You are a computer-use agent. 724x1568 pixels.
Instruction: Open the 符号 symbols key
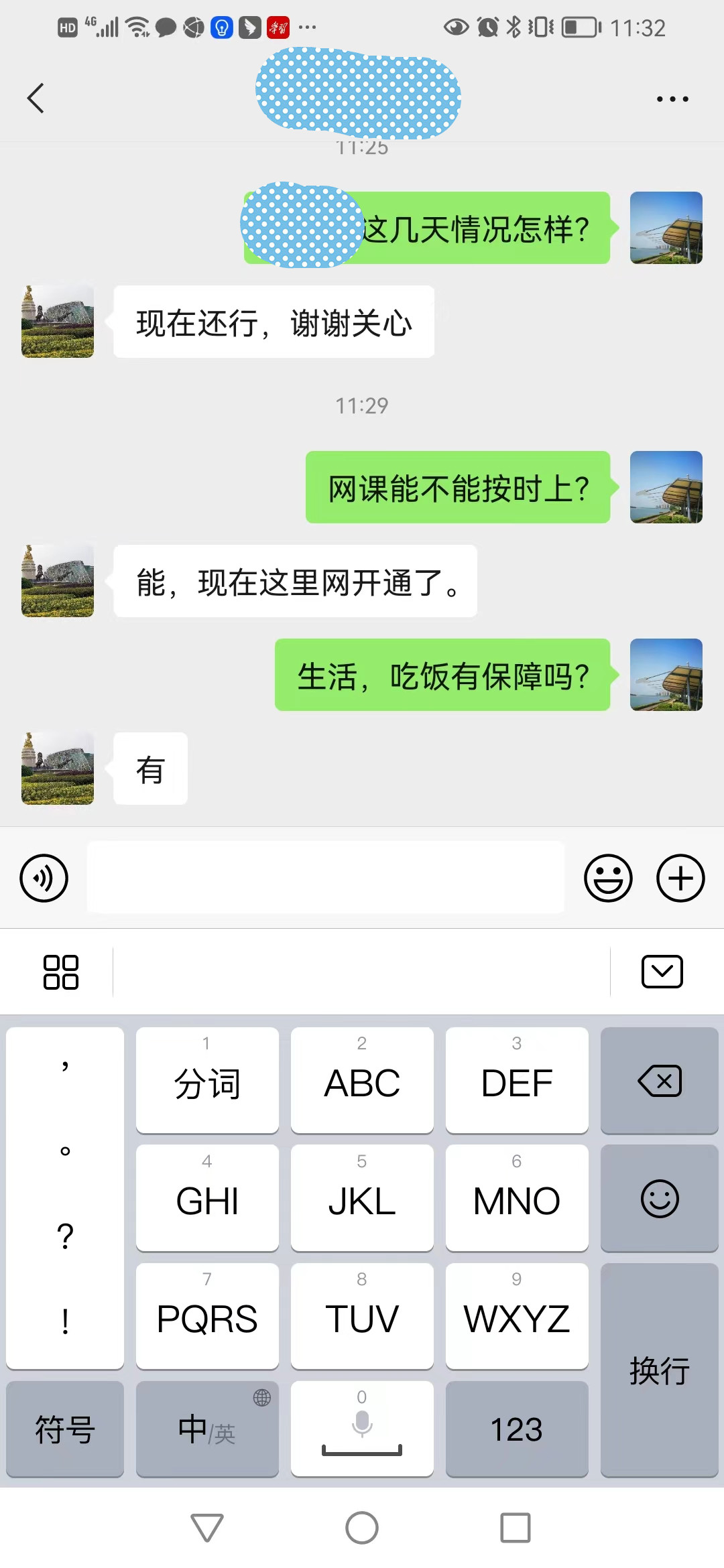[x=65, y=1429]
